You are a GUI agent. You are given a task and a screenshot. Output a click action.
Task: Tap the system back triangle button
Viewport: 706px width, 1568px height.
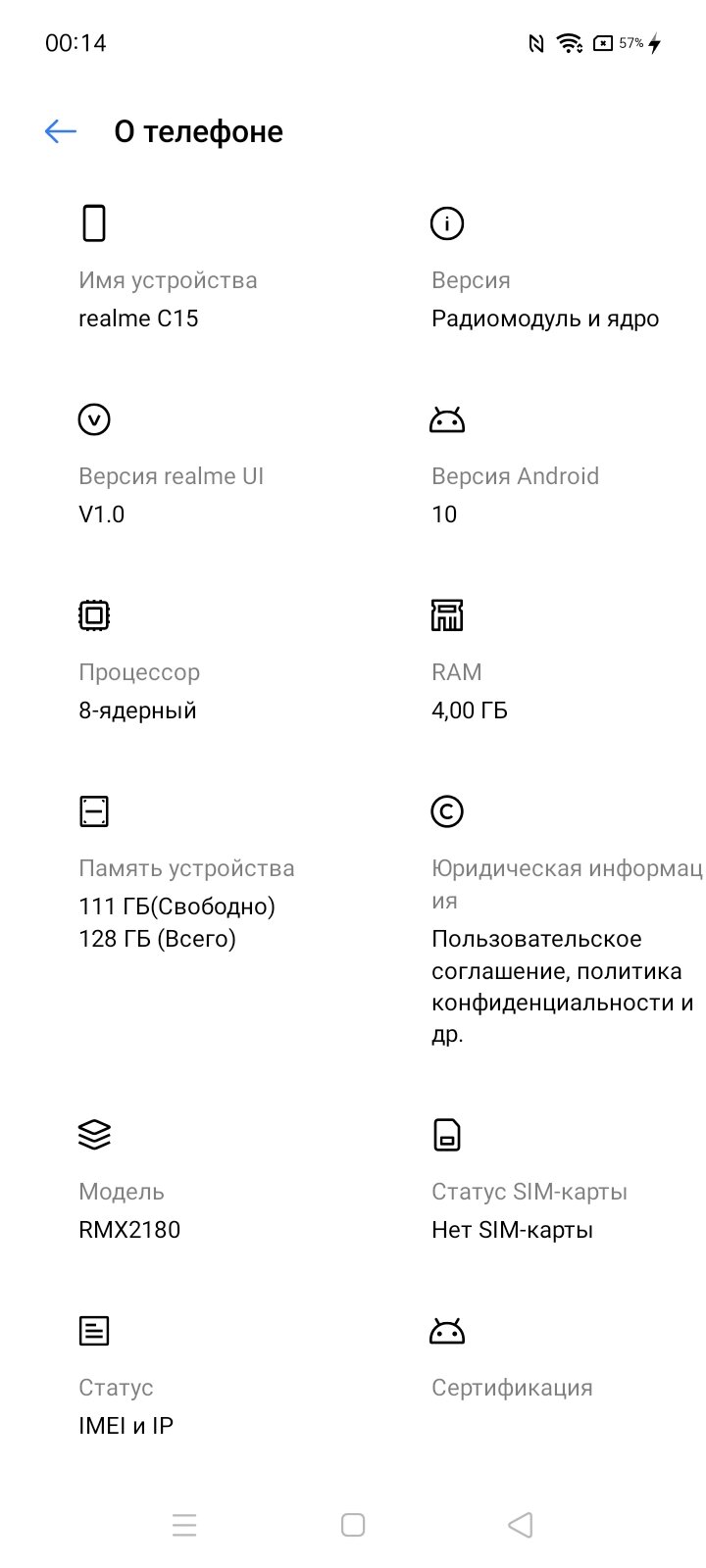521,1525
